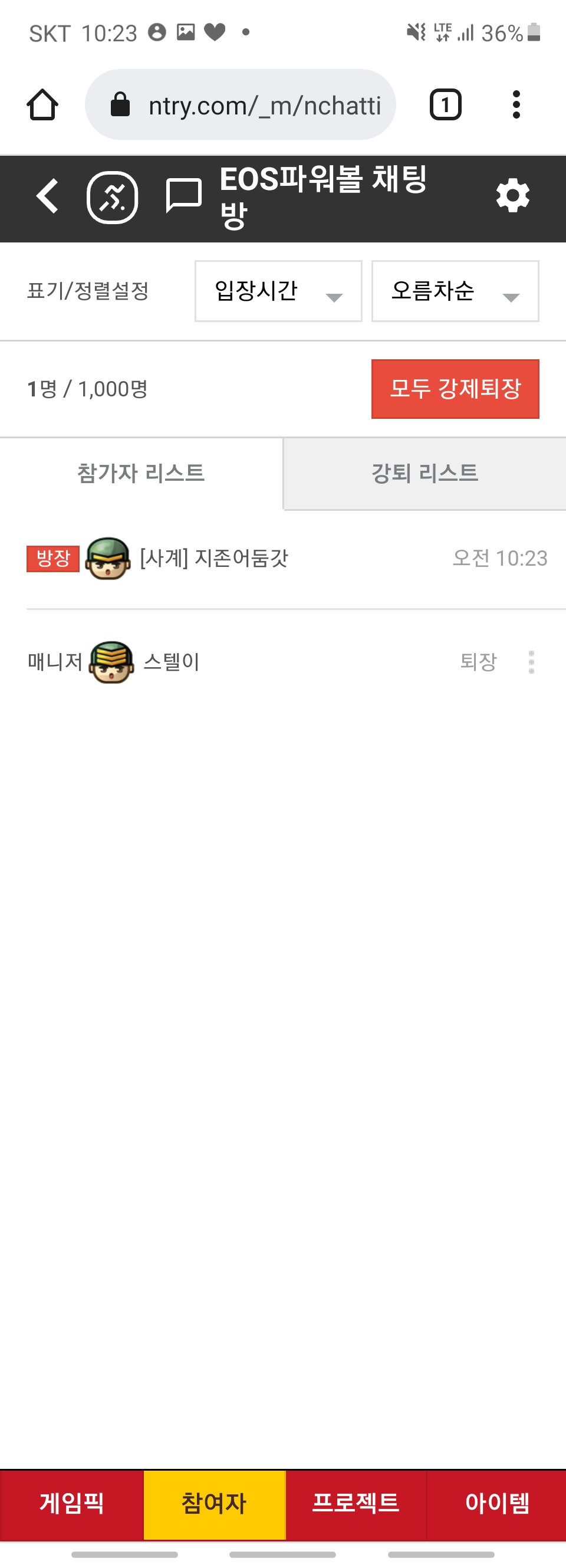566x1568 pixels.
Task: Tap 퇴장 next to 스텔이
Action: tap(478, 662)
